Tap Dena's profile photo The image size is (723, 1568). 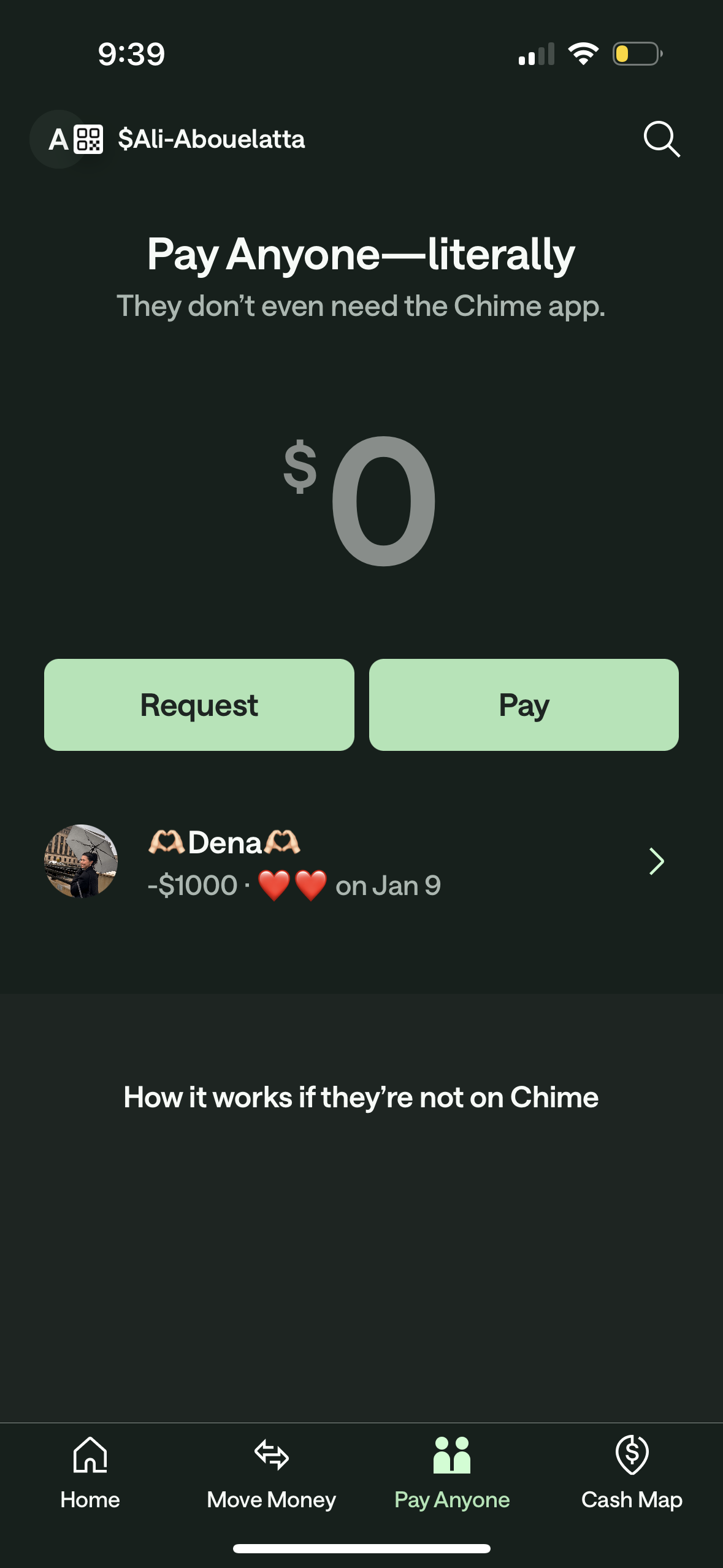pyautogui.click(x=80, y=861)
